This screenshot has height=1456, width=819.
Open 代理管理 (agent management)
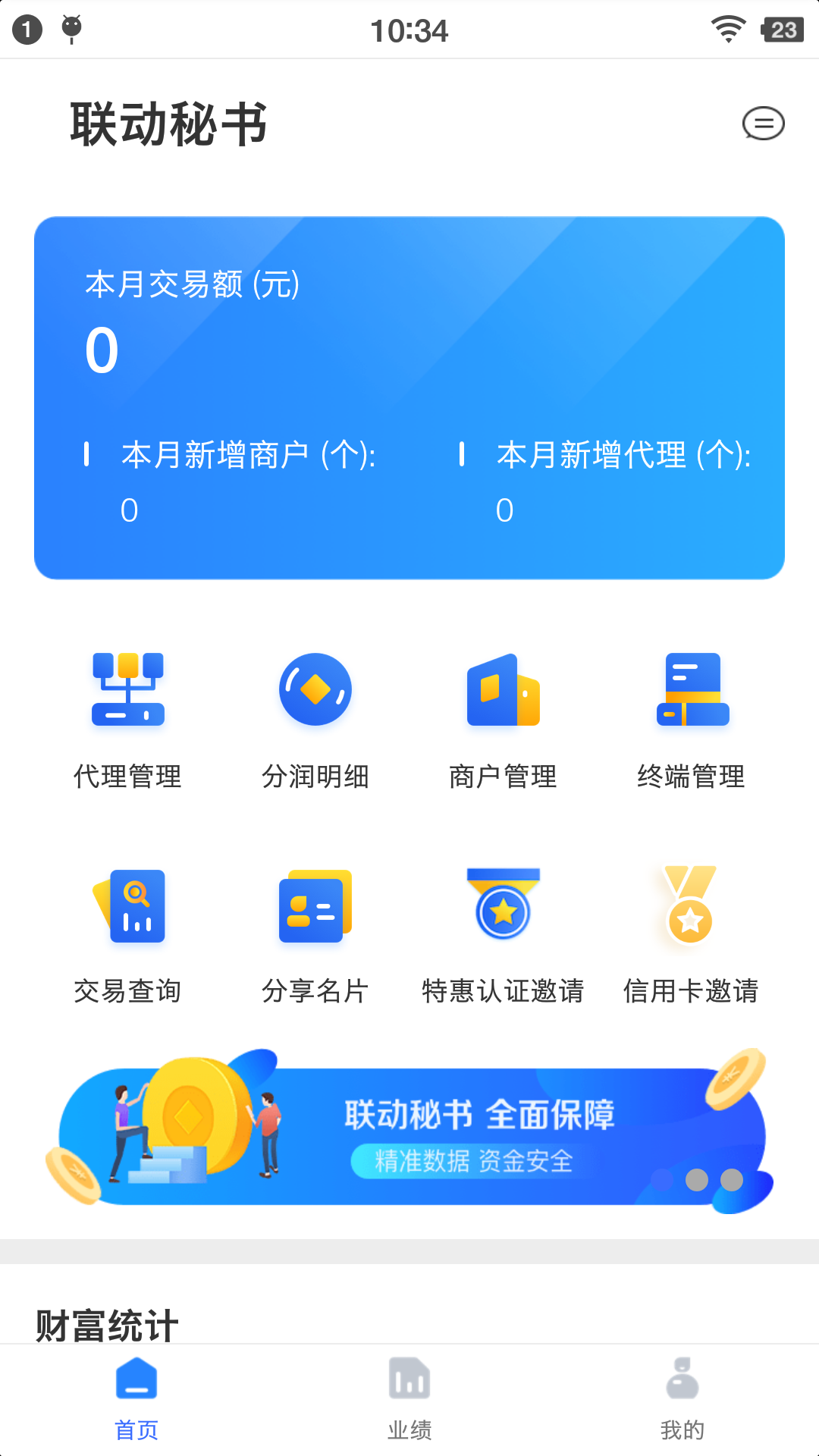(127, 719)
